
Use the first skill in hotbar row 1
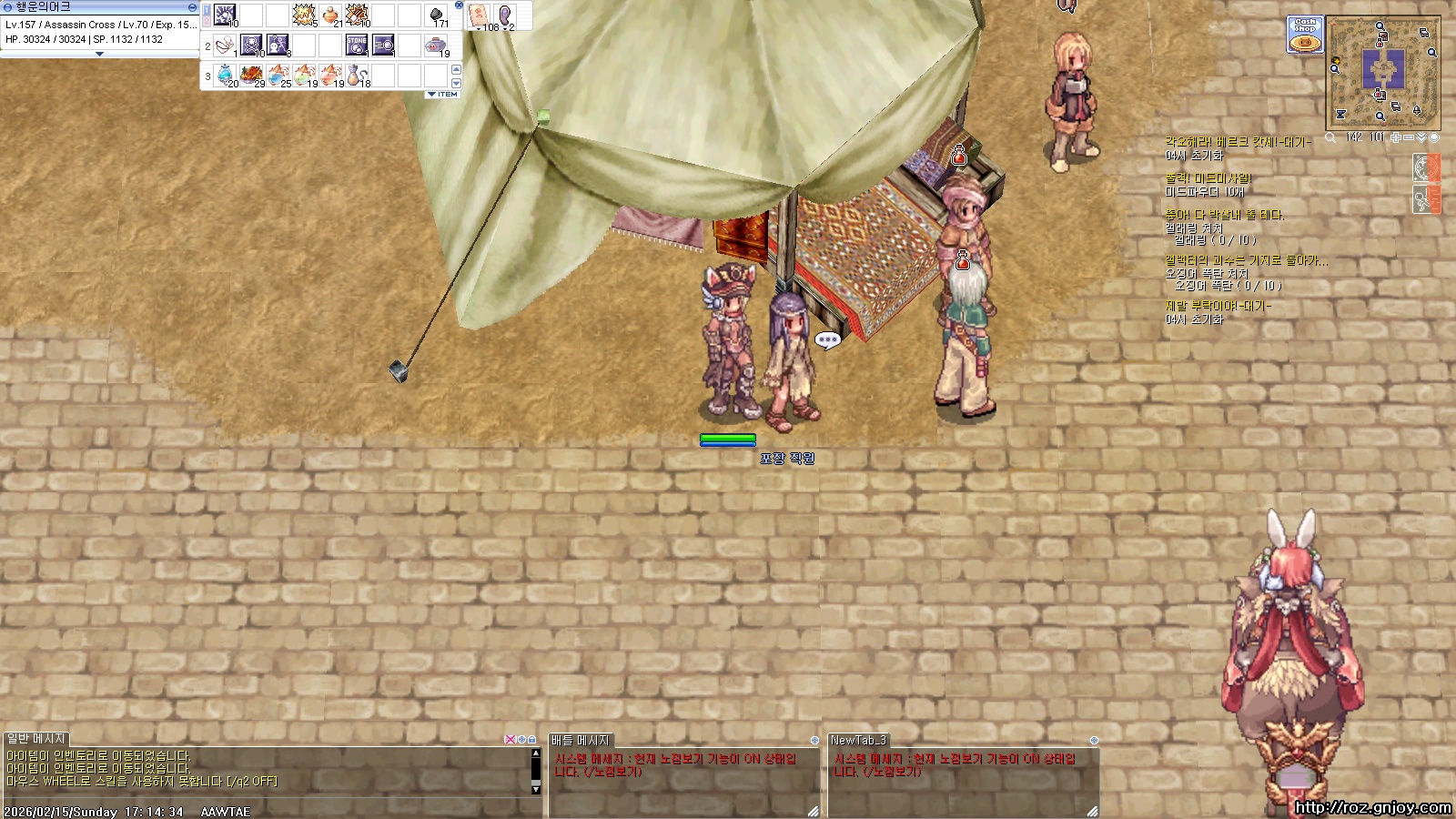[x=225, y=15]
